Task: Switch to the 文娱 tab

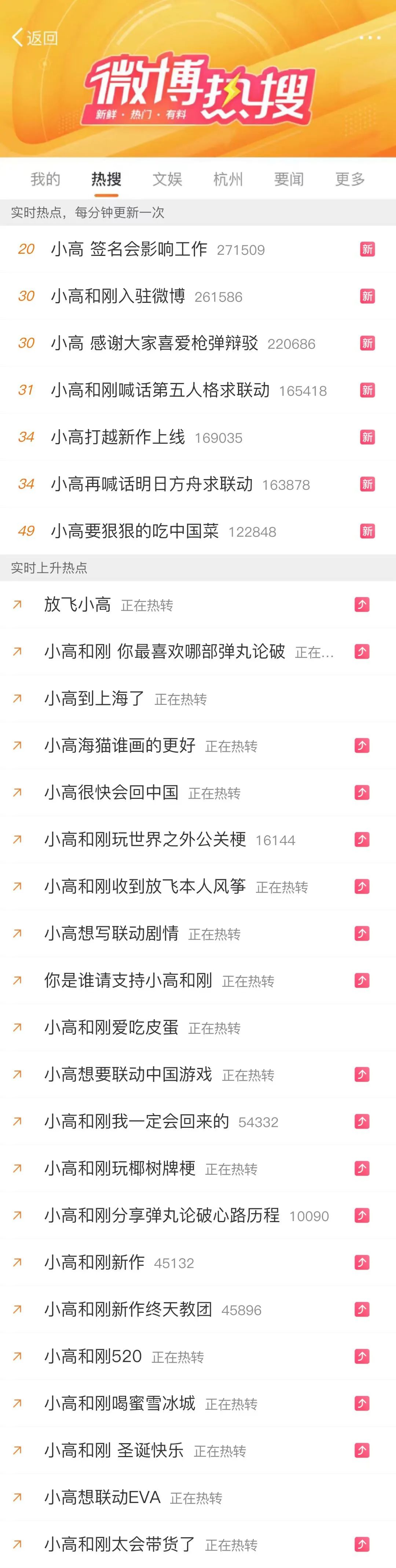Action: coord(167,179)
